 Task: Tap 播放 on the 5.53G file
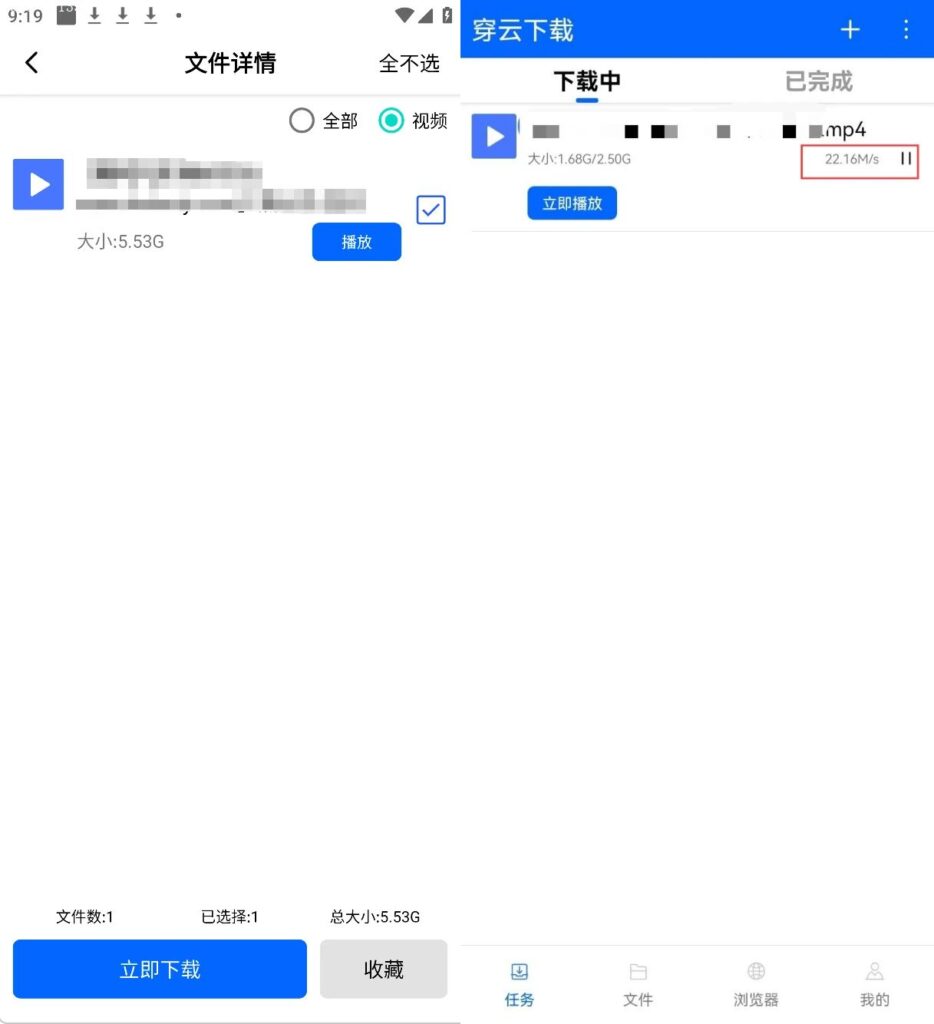[x=356, y=242]
